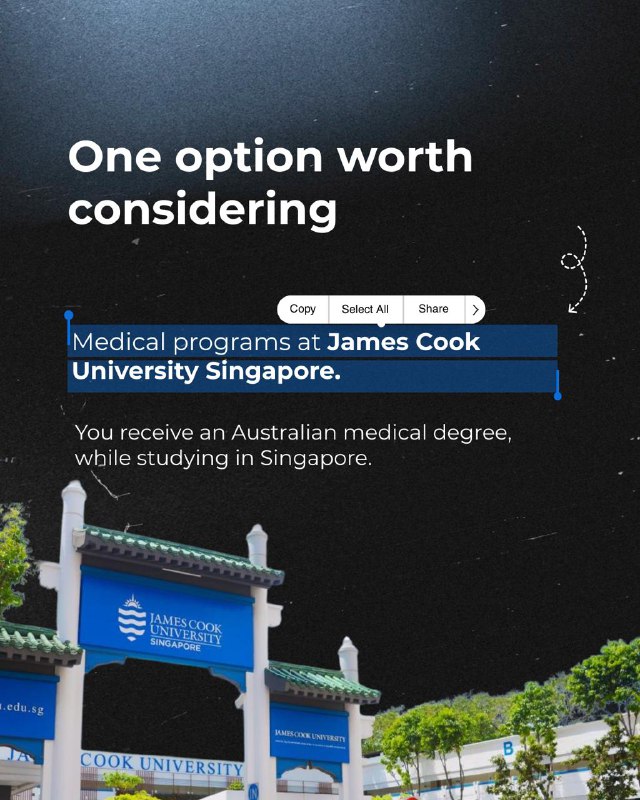The height and width of the screenshot is (800, 640).
Task: Share the selected text
Action: [433, 309]
